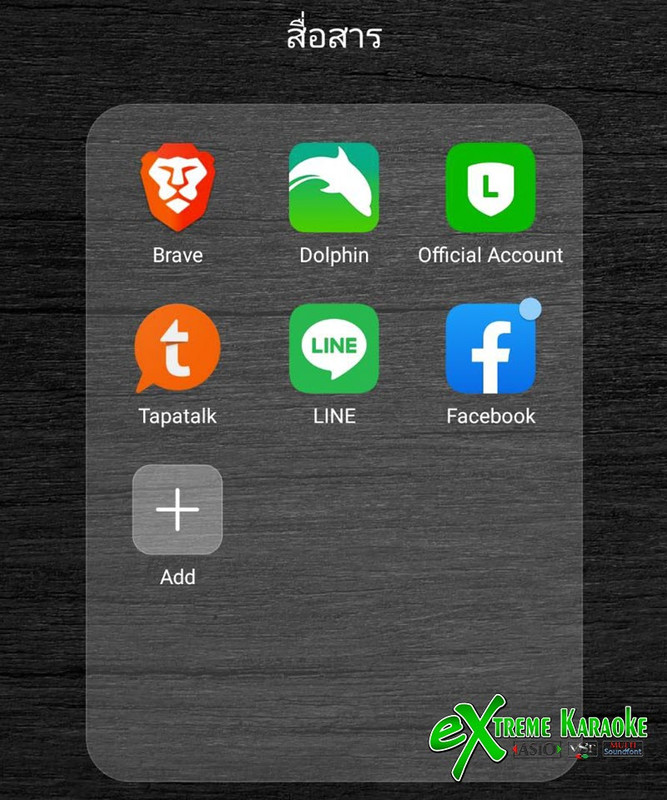Tap the folder name สื่อสาร to rename
667x800 pixels.
[333, 37]
